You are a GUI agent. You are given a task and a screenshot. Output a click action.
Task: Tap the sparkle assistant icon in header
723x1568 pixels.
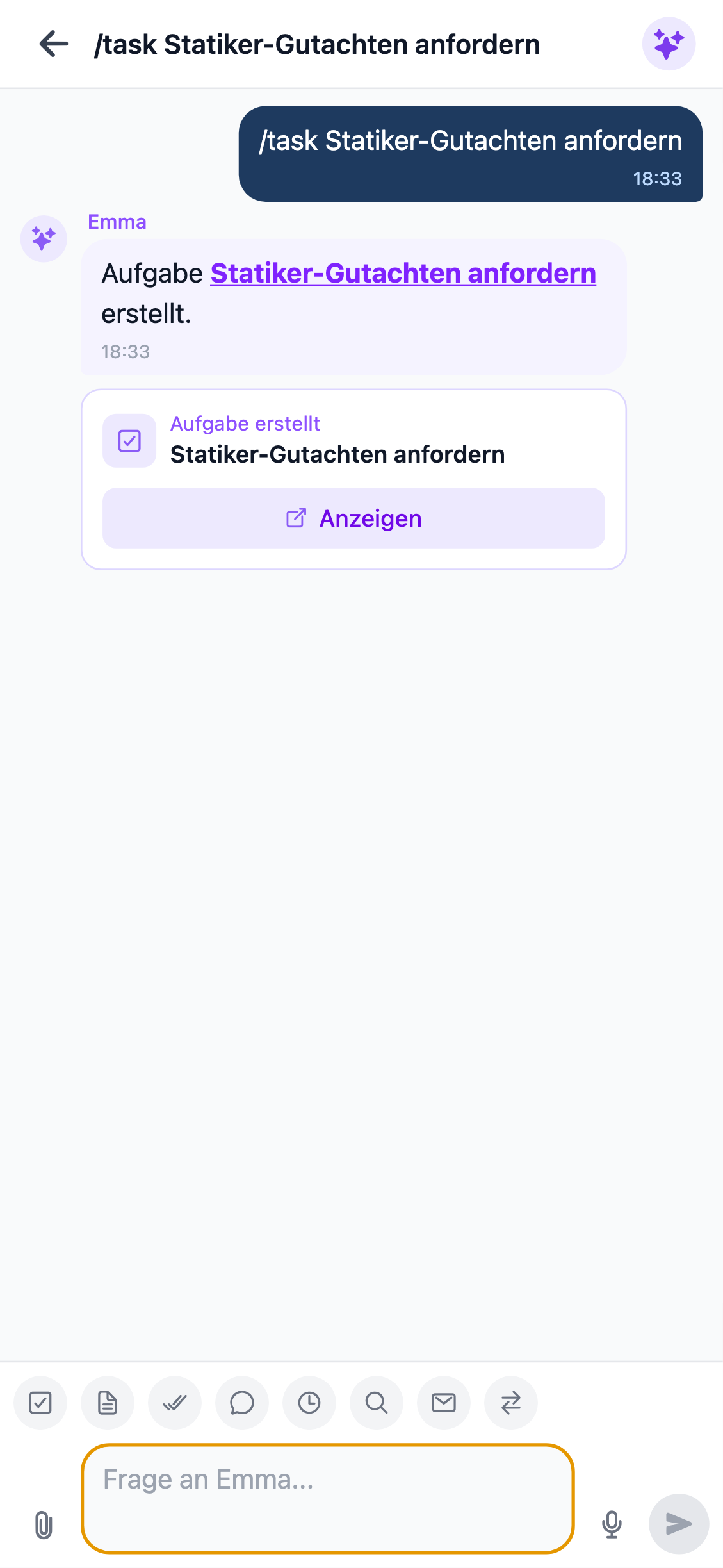coord(669,44)
